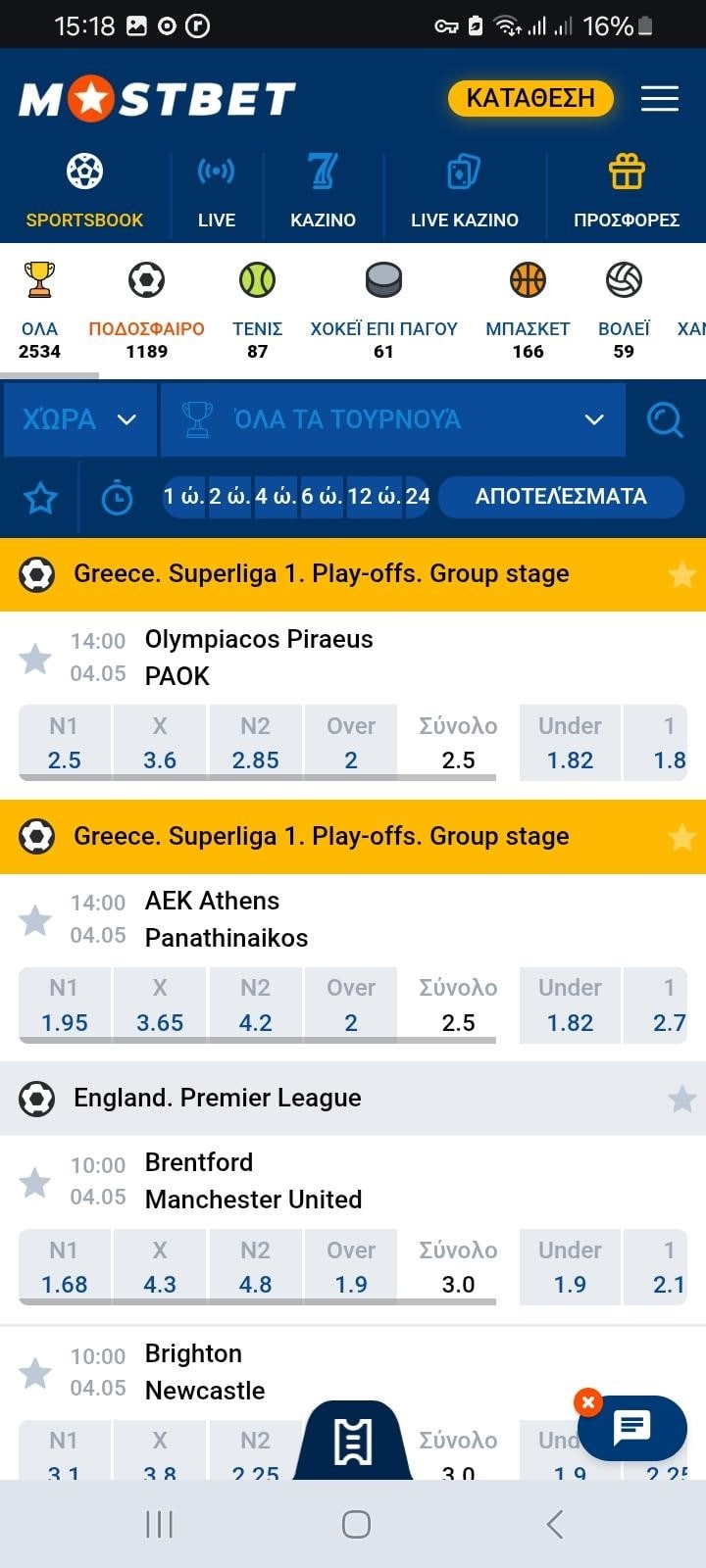This screenshot has height=1568, width=706.
Task: Expand the ΧΩΡΑ country dropdown
Action: [79, 419]
